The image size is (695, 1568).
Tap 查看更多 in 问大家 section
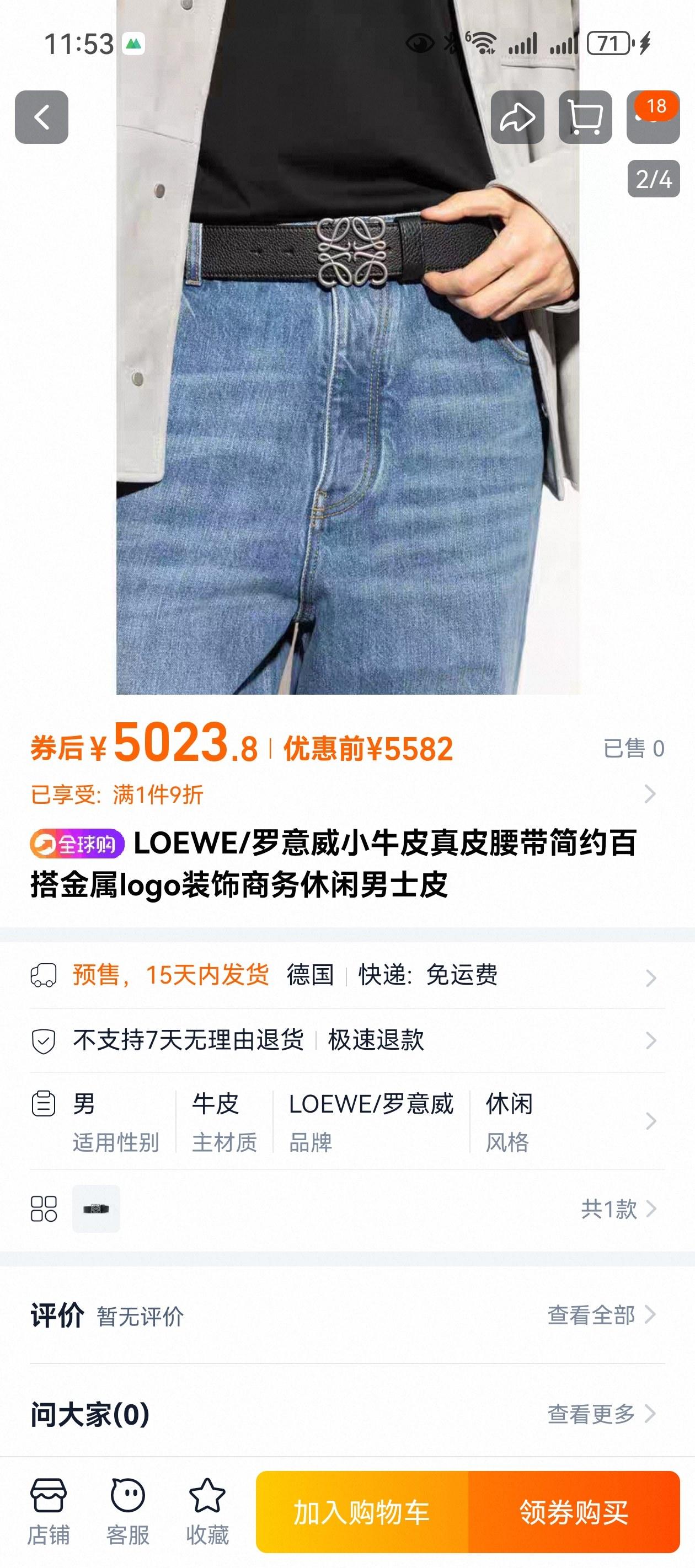point(600,1414)
